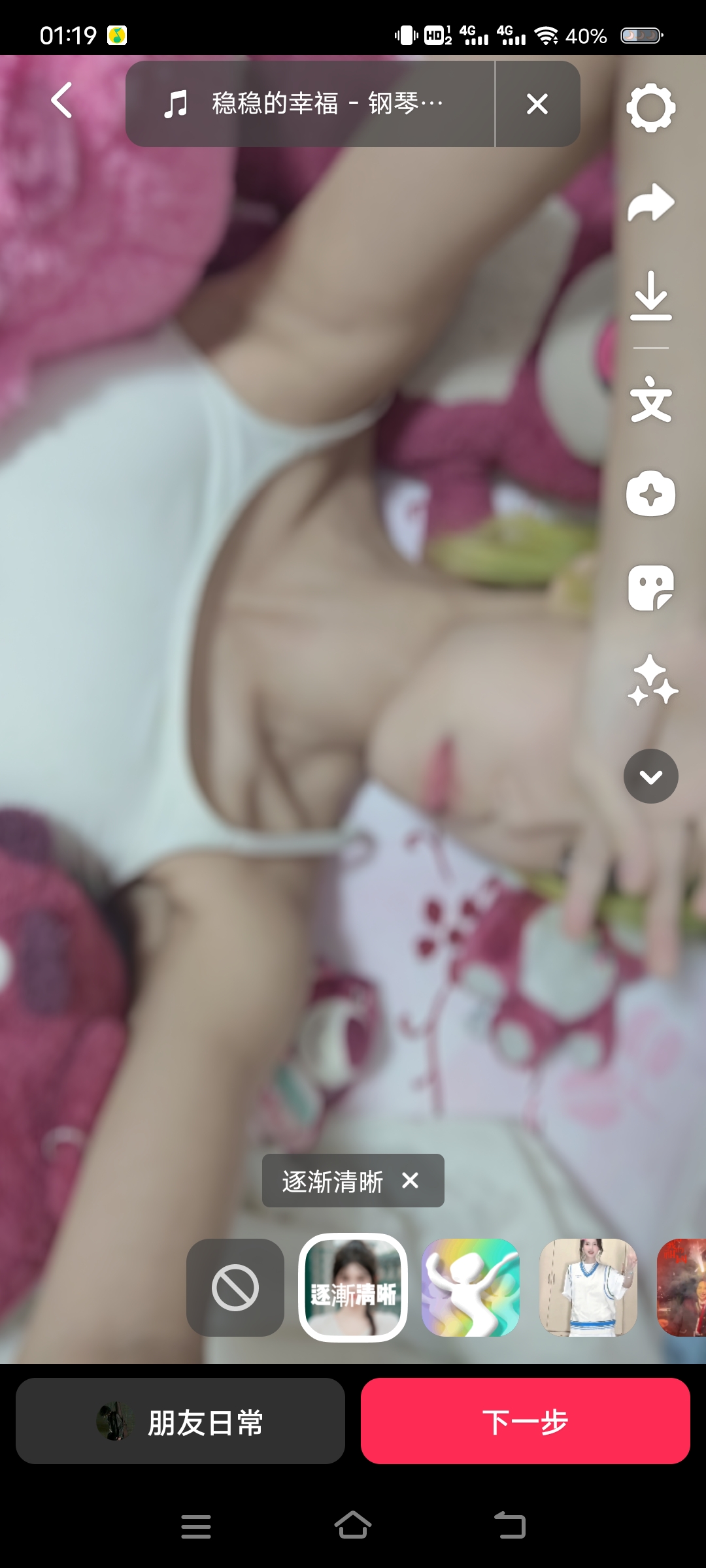Image resolution: width=706 pixels, height=1568 pixels.
Task: Open recent apps from navigation bar
Action: coord(196,1526)
